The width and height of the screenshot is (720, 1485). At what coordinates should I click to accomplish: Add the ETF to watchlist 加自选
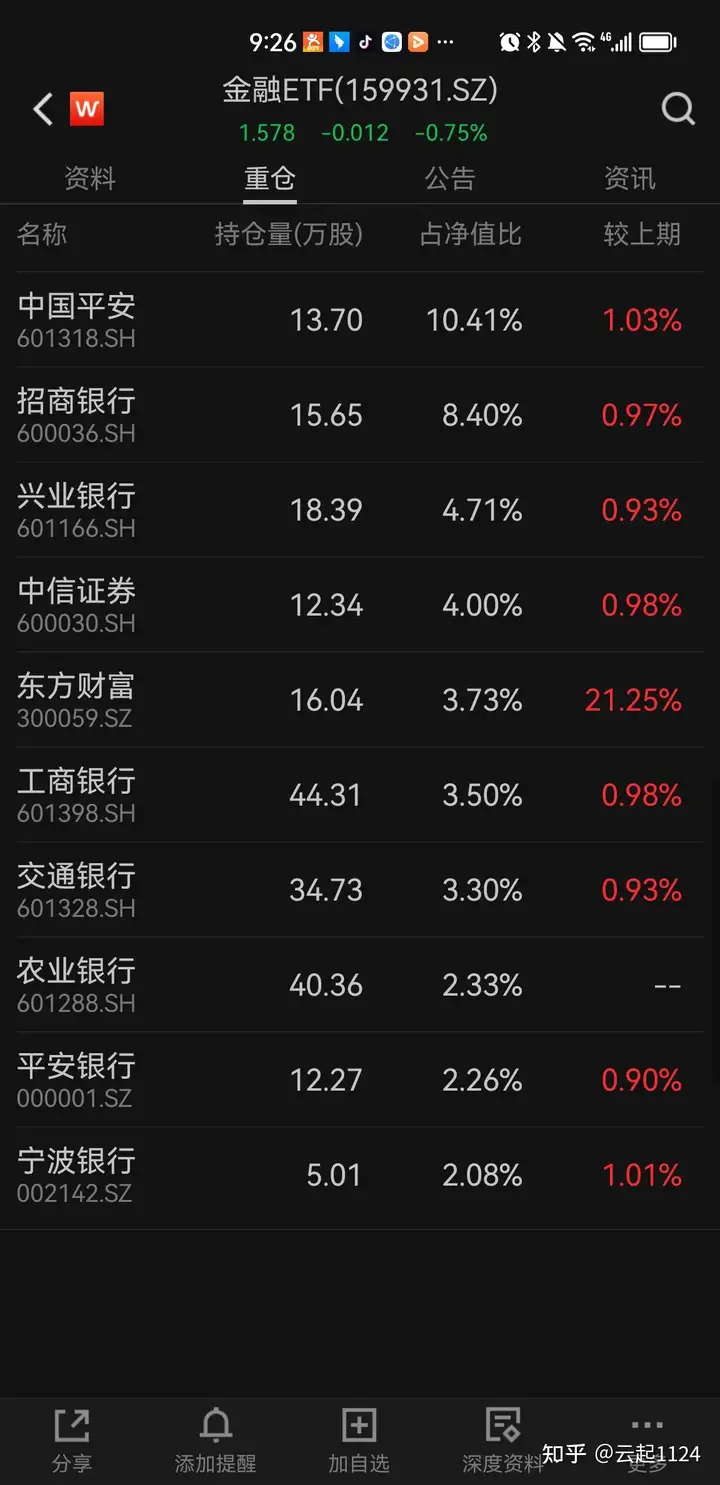[359, 1440]
